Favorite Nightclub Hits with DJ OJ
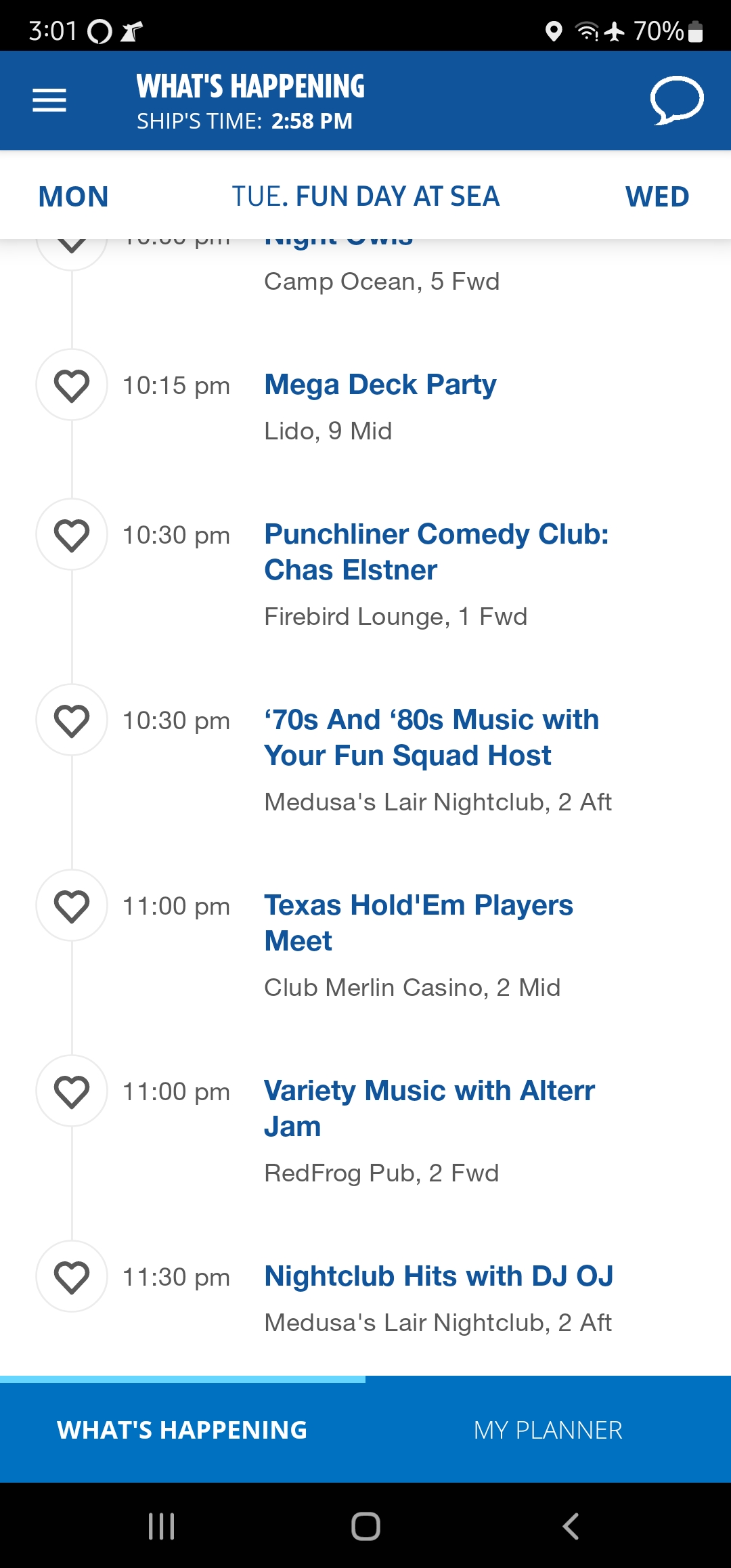 pyautogui.click(x=72, y=1276)
